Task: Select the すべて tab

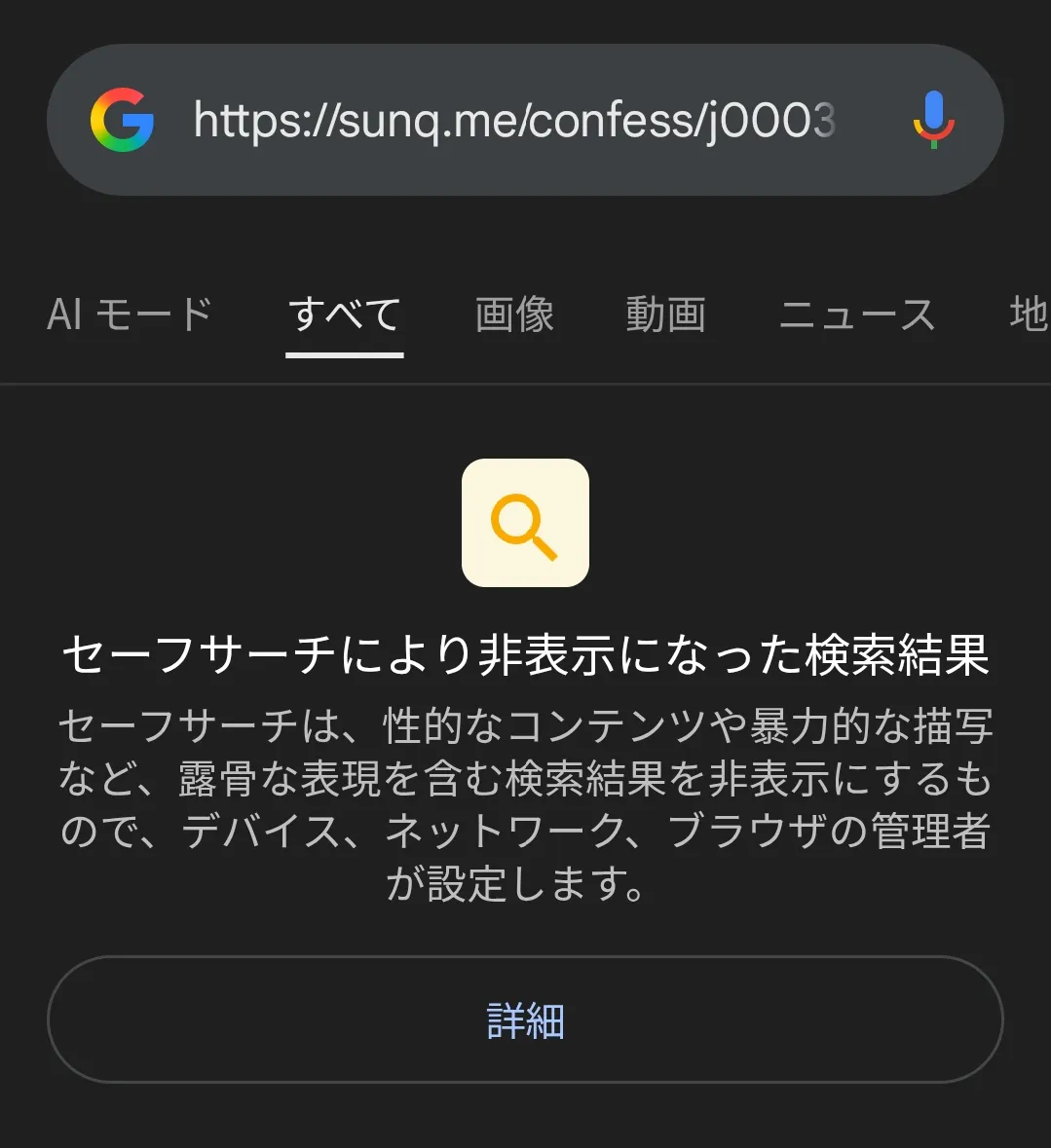Action: pyautogui.click(x=344, y=315)
